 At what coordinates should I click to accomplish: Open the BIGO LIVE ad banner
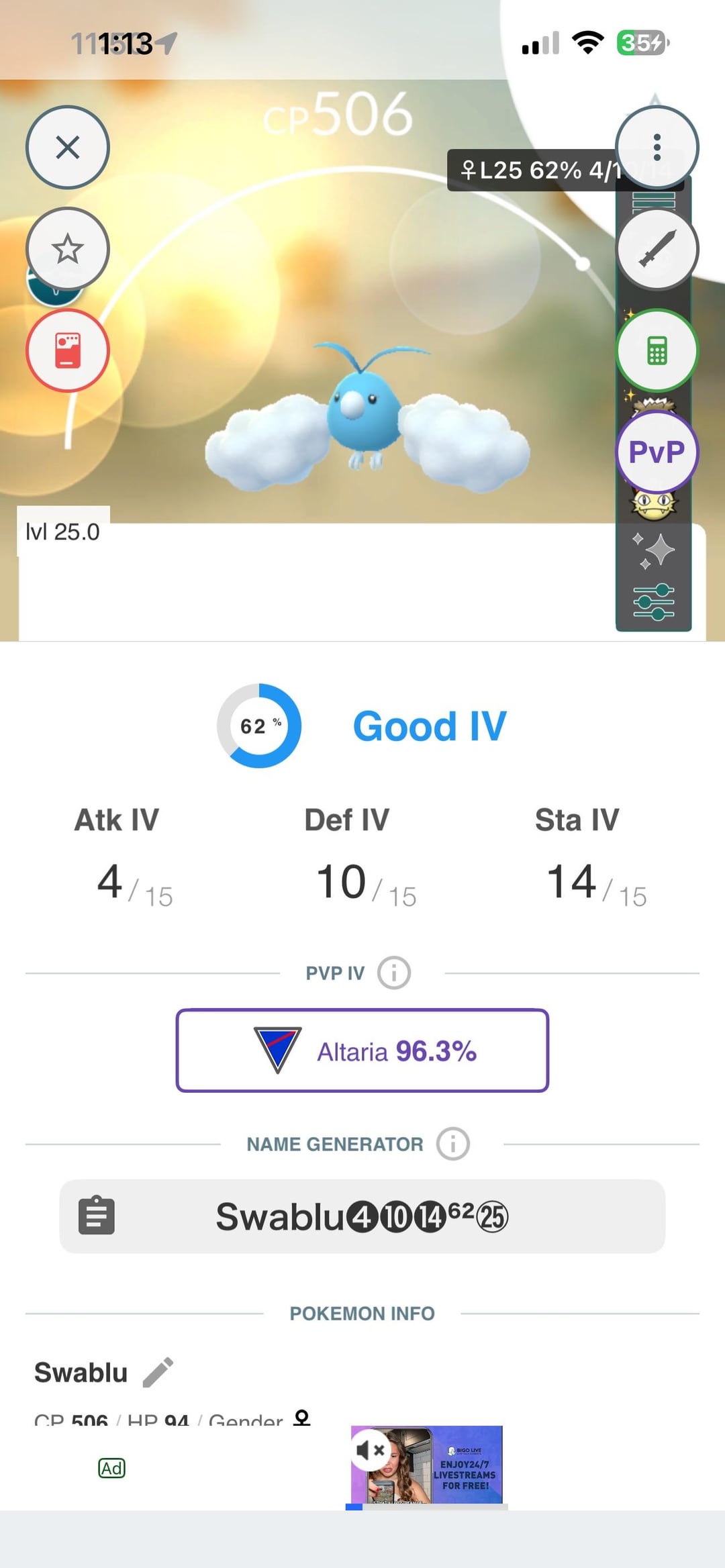click(x=427, y=1466)
